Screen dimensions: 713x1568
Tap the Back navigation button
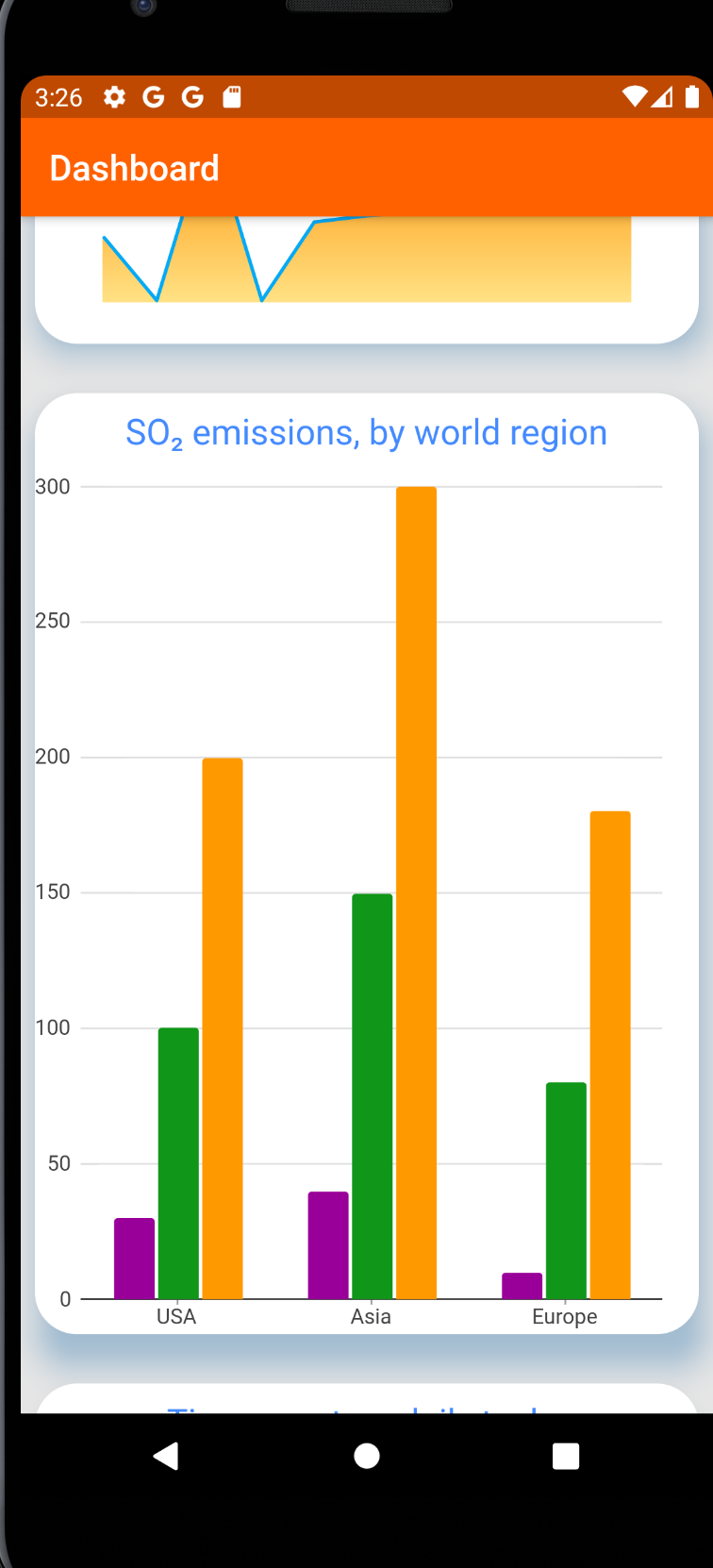coord(166,1455)
